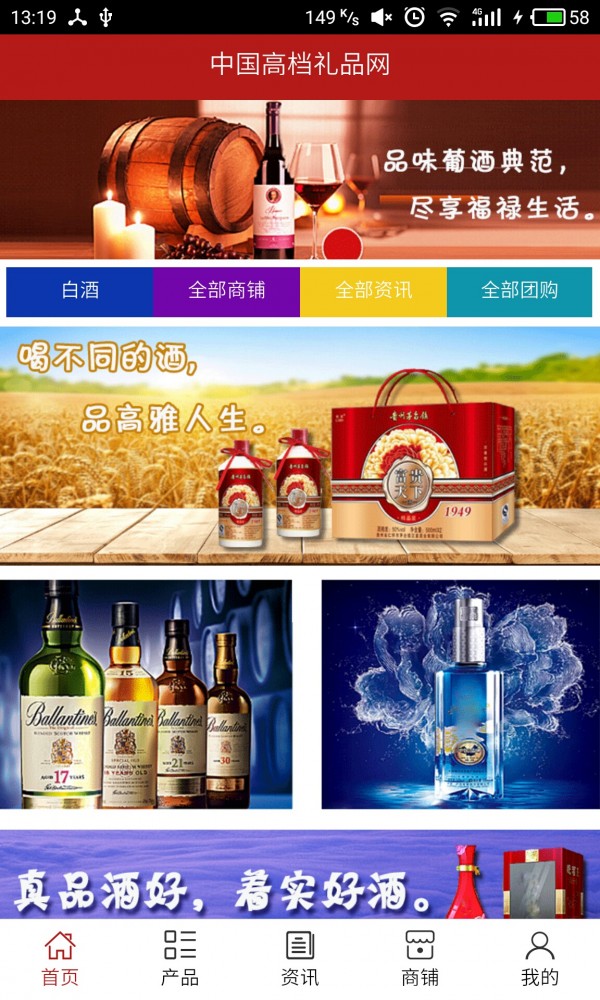The width and height of the screenshot is (600, 1000).
Task: Switch to the 产品 tab
Action: pyautogui.click(x=180, y=959)
